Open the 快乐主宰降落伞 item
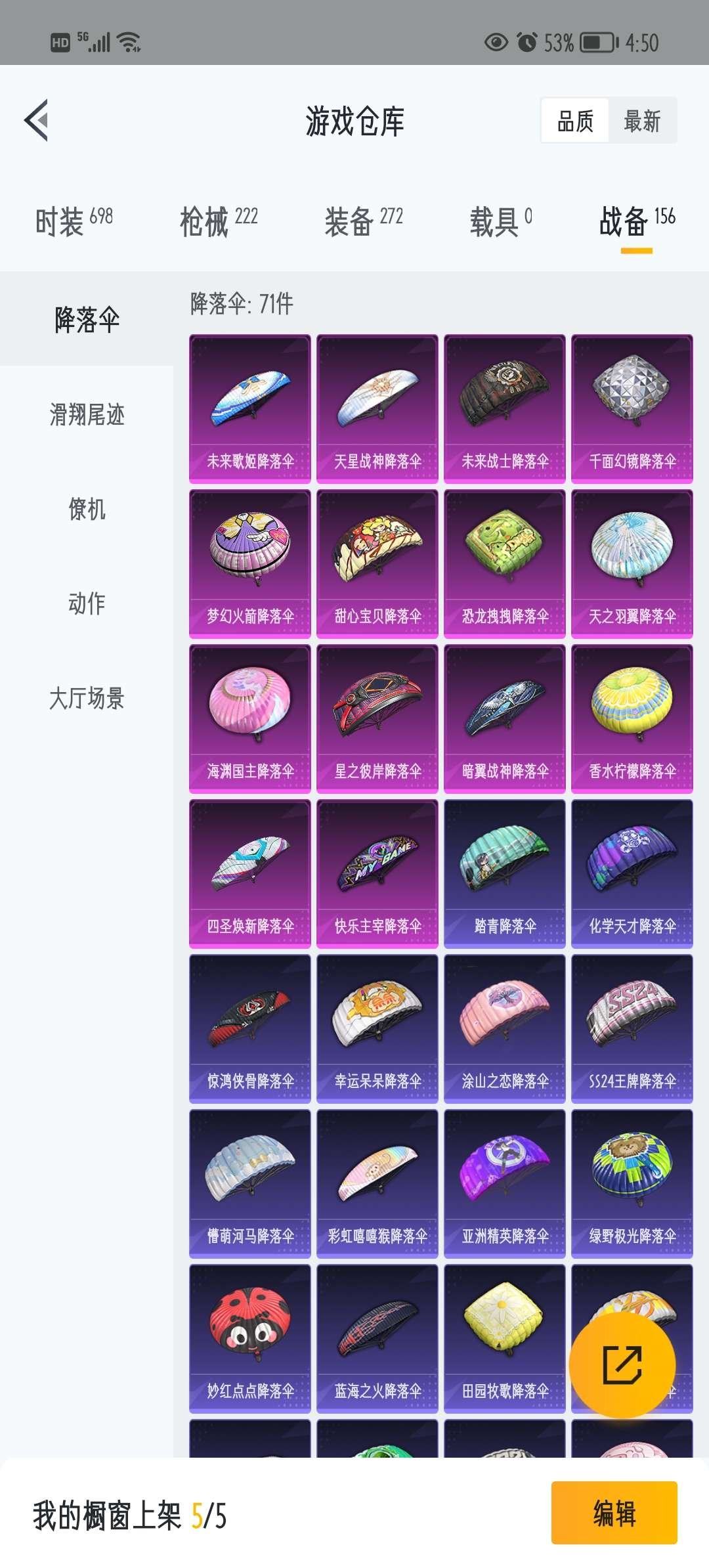Image resolution: width=709 pixels, height=1568 pixels. pyautogui.click(x=377, y=873)
